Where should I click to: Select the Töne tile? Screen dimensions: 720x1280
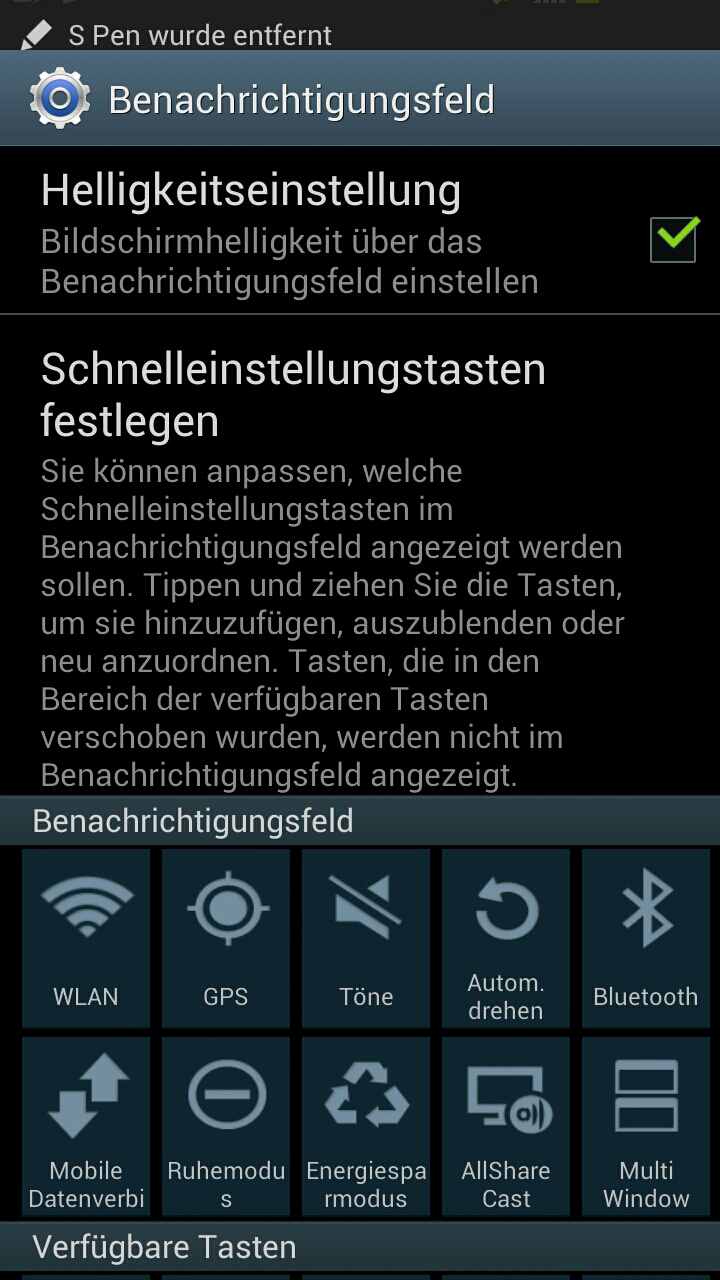pyautogui.click(x=366, y=938)
